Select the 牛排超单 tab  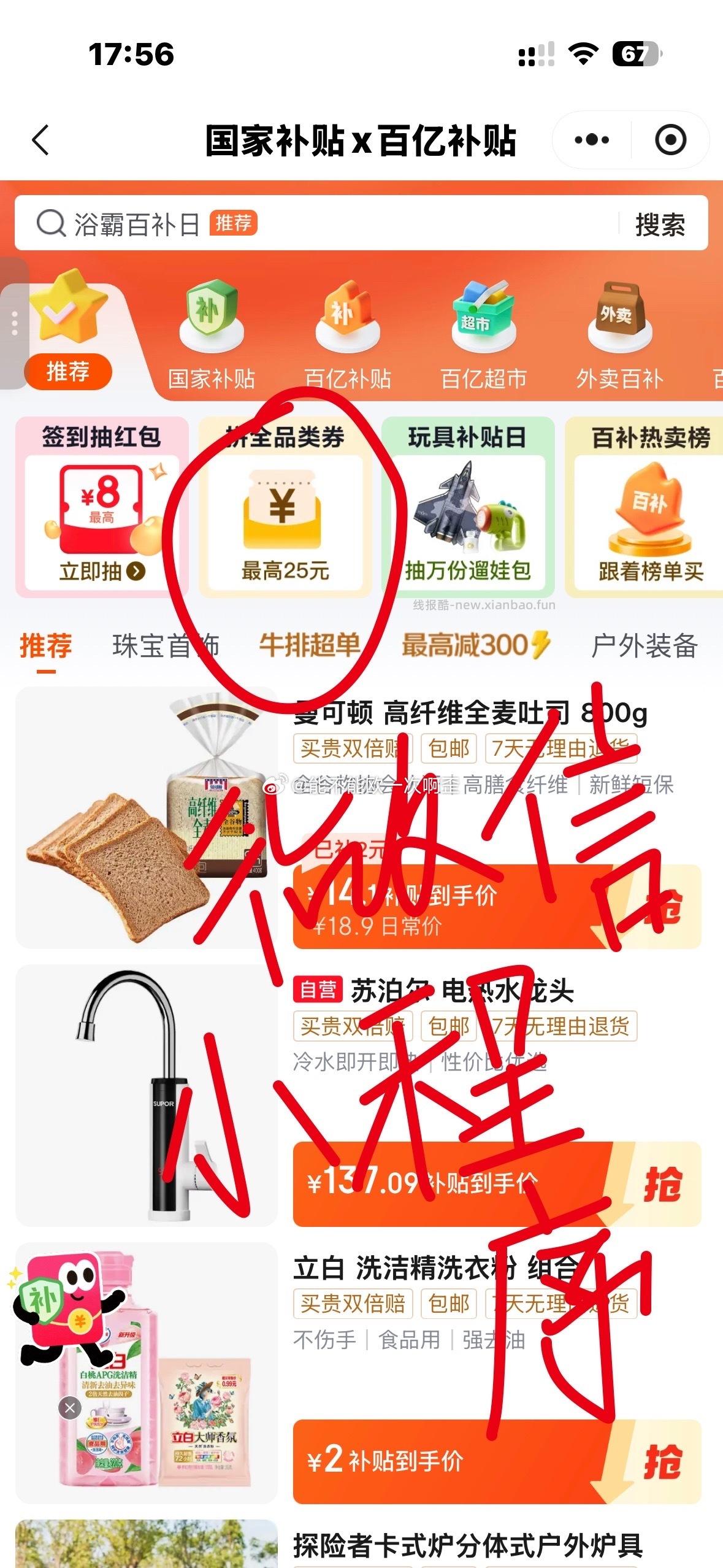tap(310, 646)
